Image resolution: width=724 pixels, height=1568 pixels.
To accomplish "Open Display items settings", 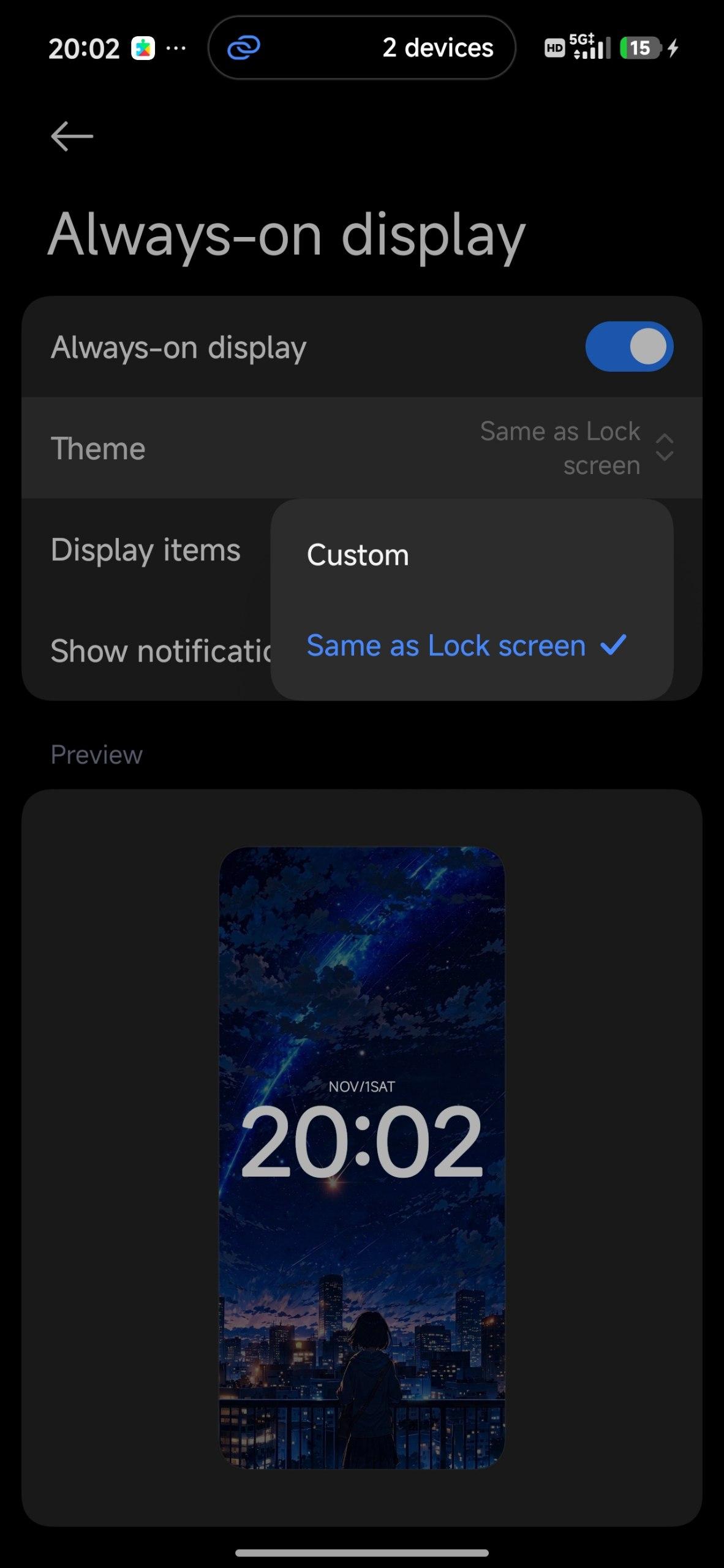I will pyautogui.click(x=146, y=549).
